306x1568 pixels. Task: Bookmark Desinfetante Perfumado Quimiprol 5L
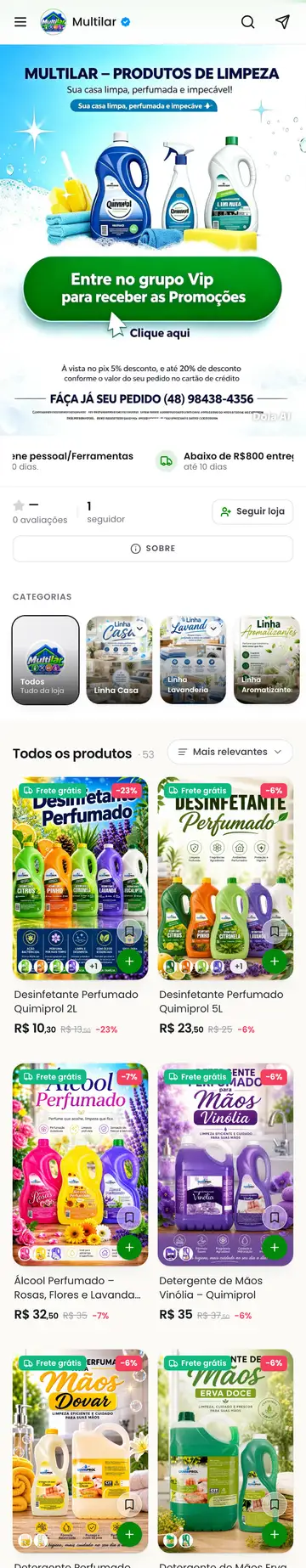[275, 932]
